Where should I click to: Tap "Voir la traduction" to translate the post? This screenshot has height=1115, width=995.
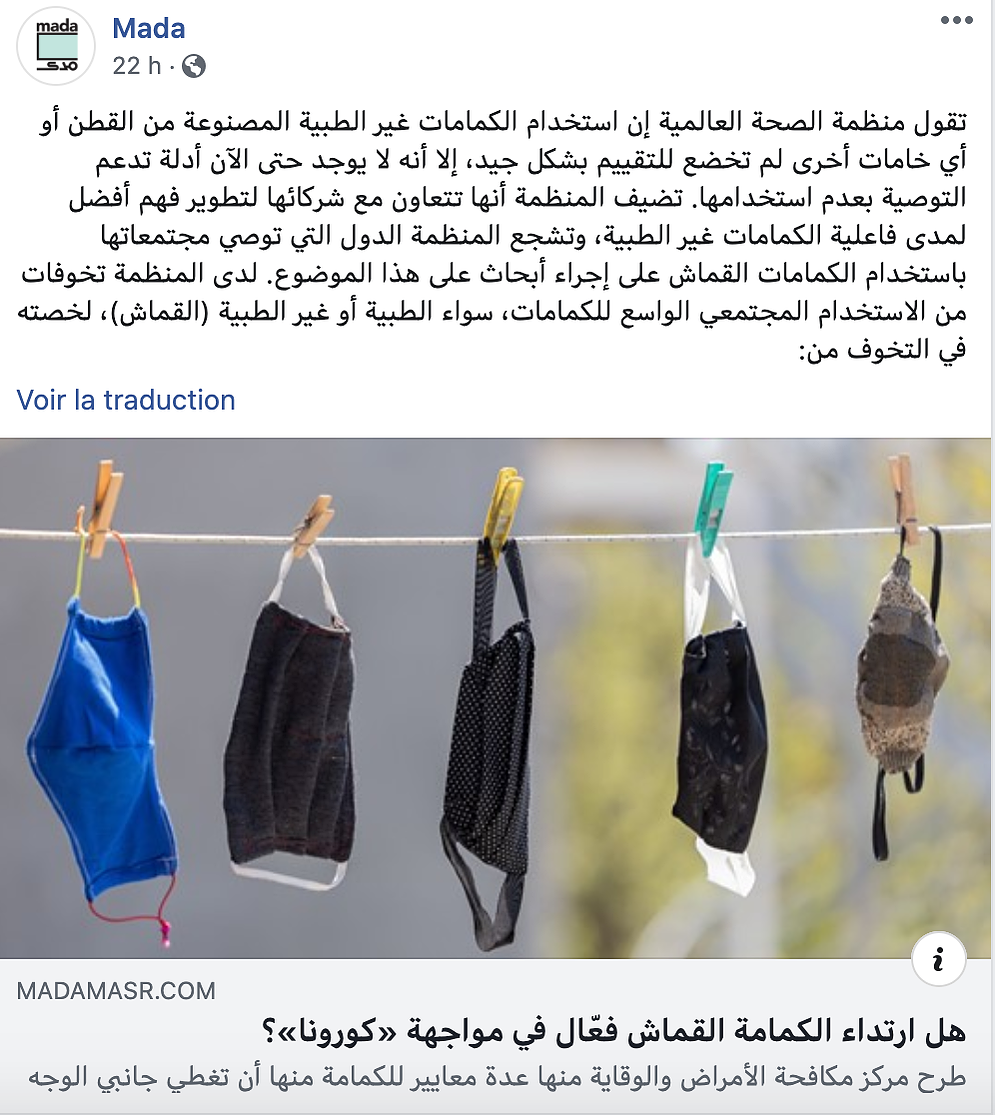point(126,400)
